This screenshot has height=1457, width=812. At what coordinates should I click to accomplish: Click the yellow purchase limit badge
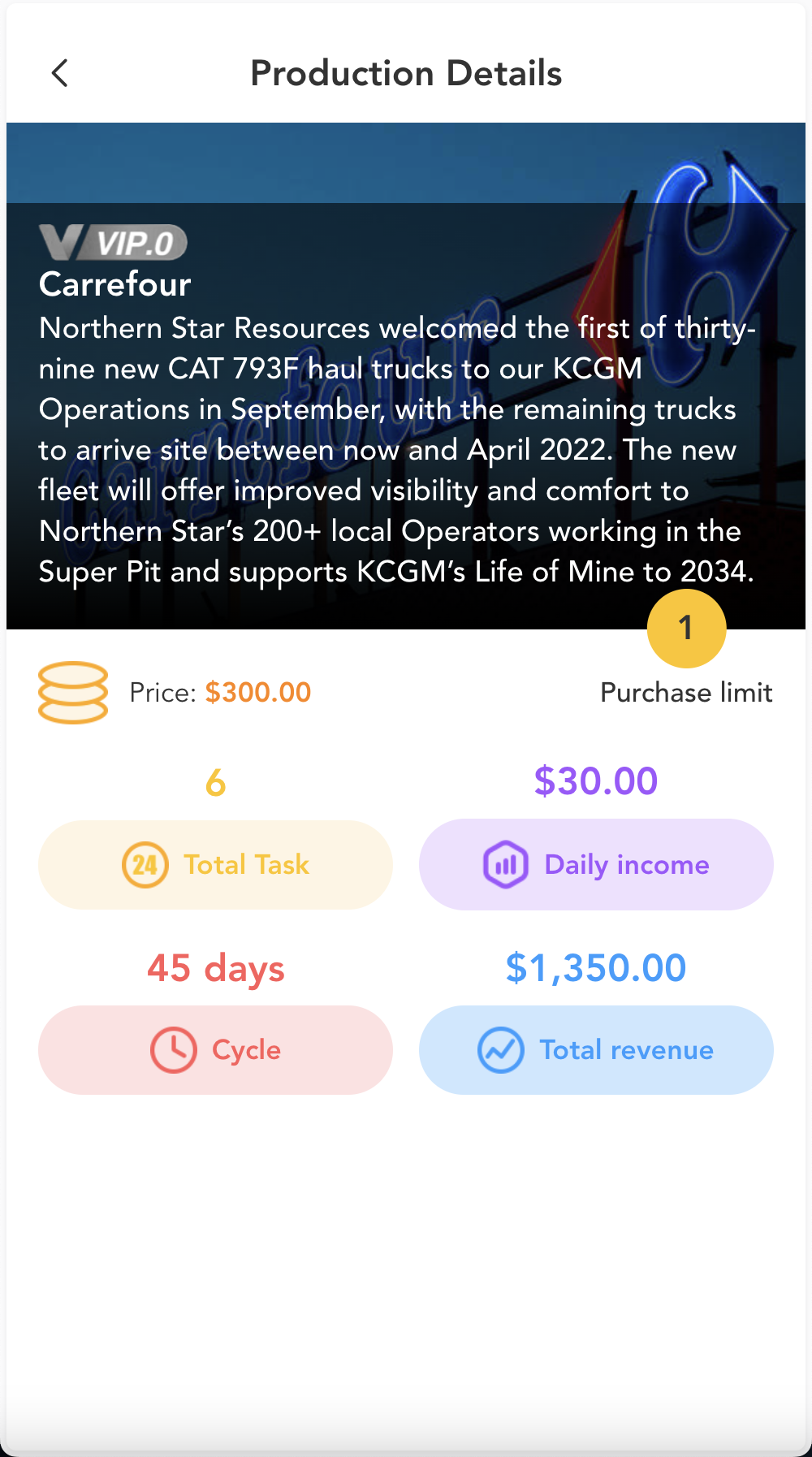686,627
